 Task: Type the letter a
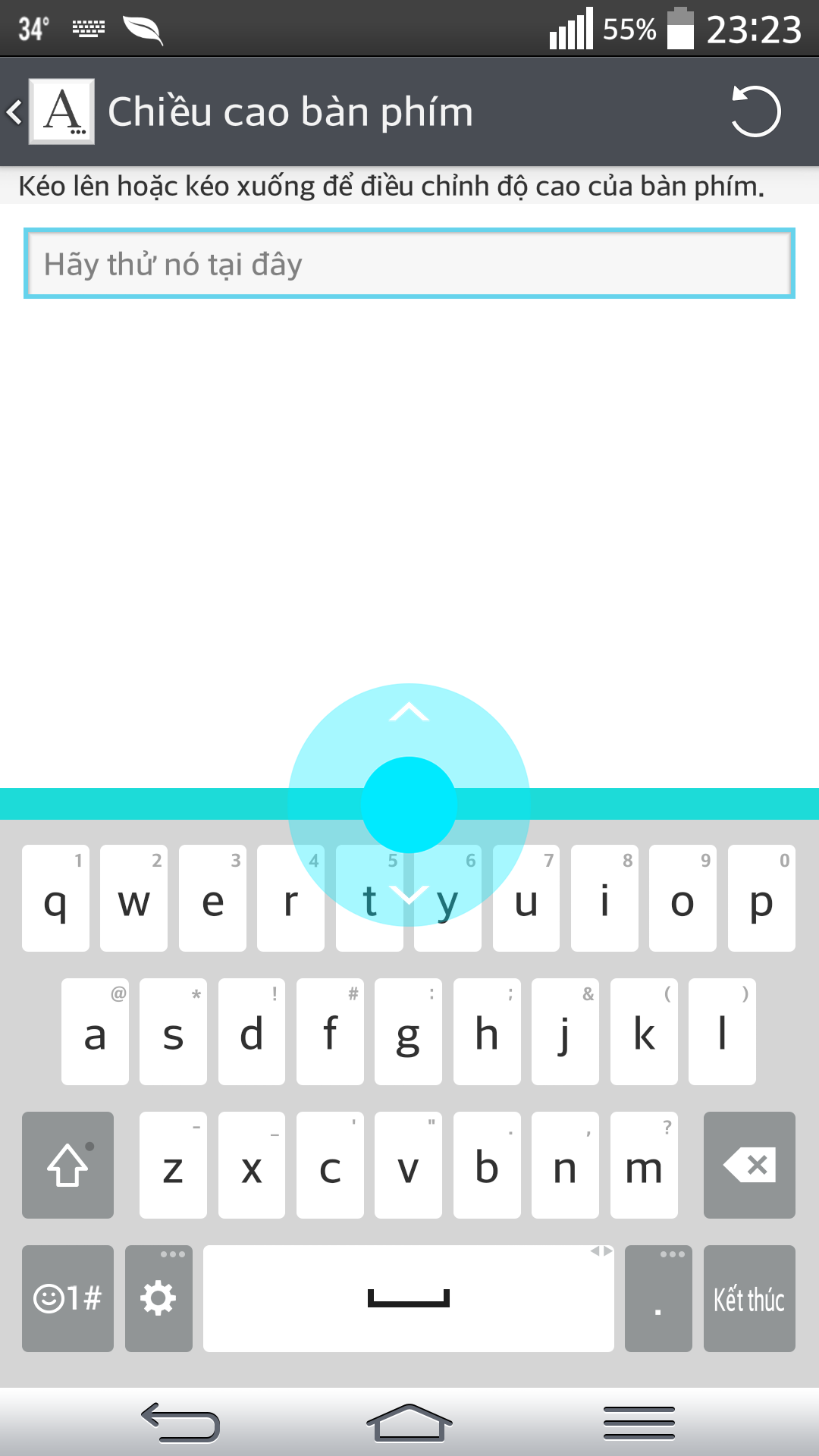pos(95,1032)
